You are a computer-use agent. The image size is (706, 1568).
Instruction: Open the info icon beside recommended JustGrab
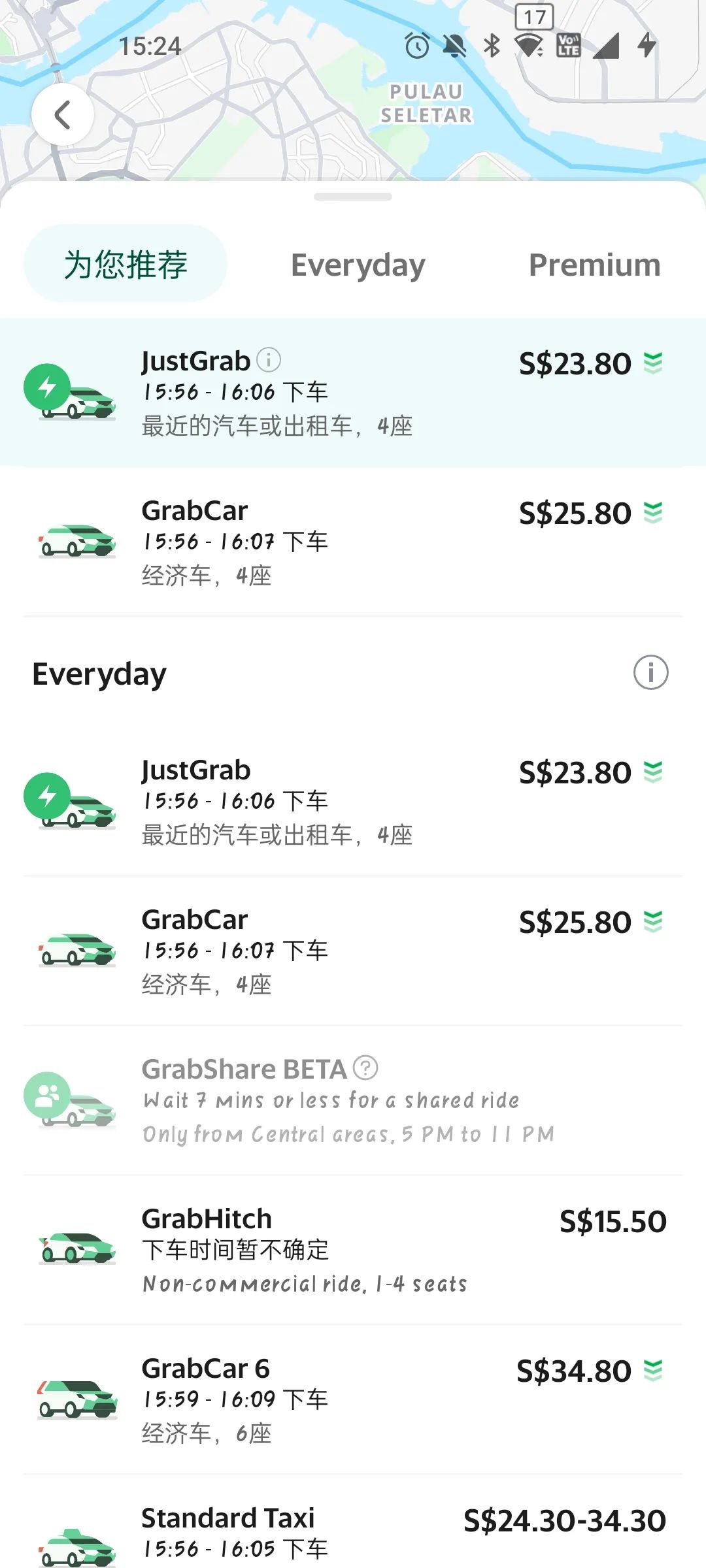tap(269, 359)
